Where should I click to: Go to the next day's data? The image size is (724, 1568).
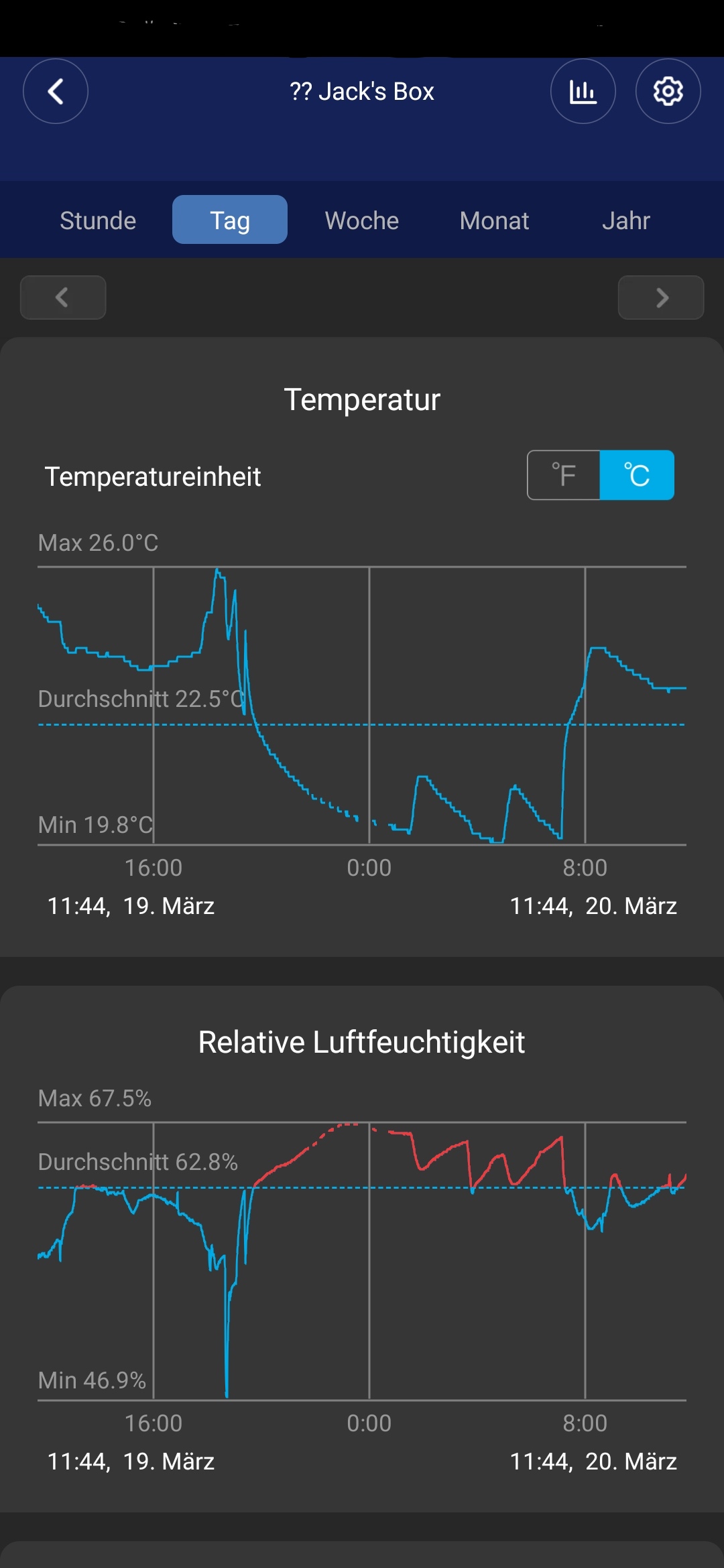tap(660, 298)
